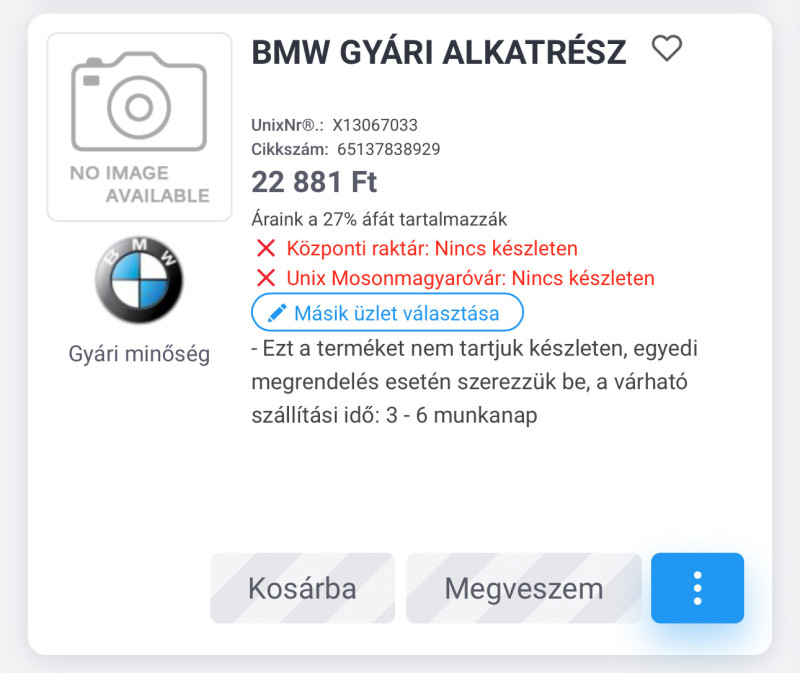This screenshot has width=800, height=673.
Task: Tap the Megveszem button
Action: pos(523,588)
